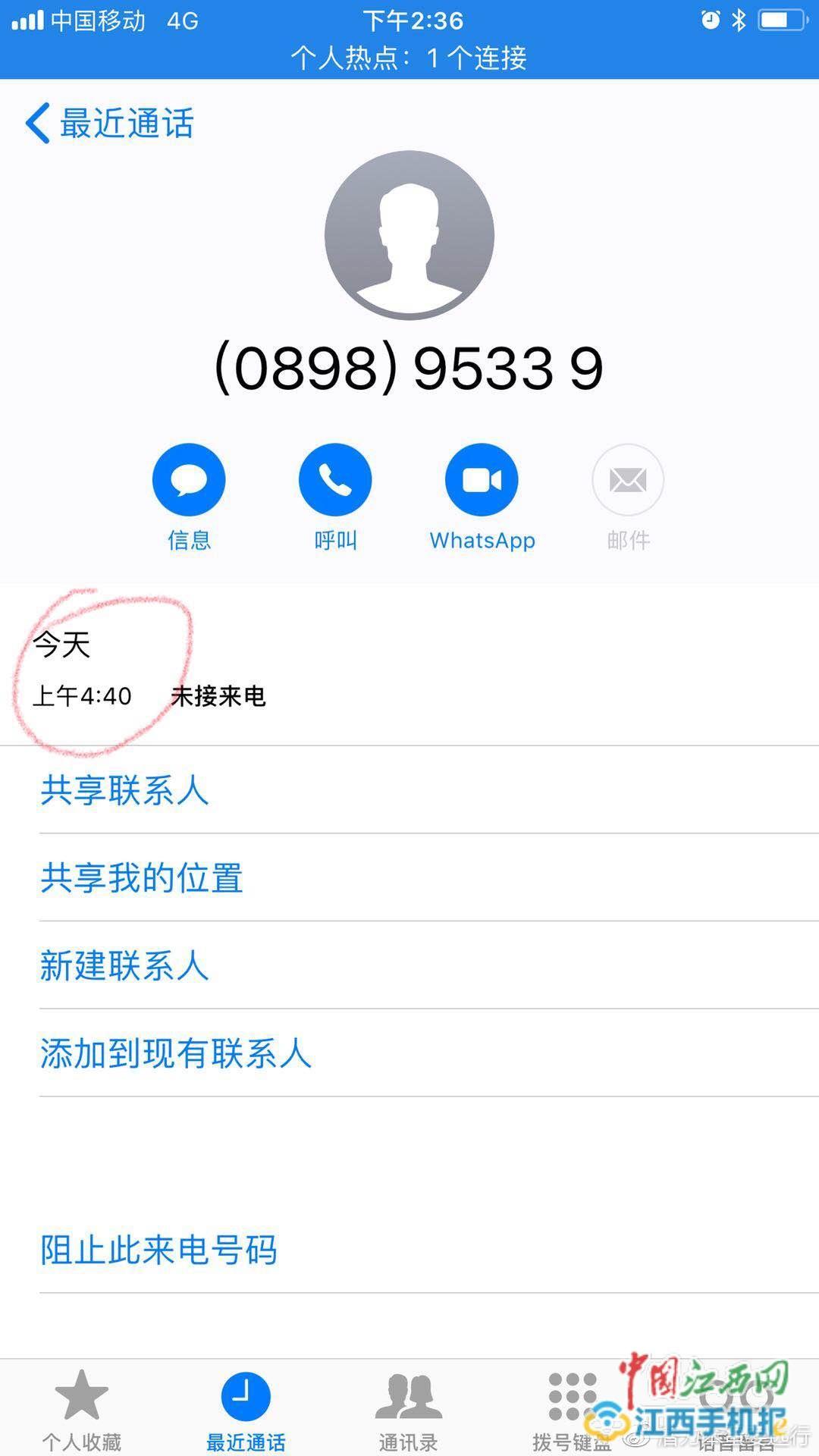The image size is (819, 1456).
Task: Open the 拨号键盘 tab
Action: coord(572,1409)
